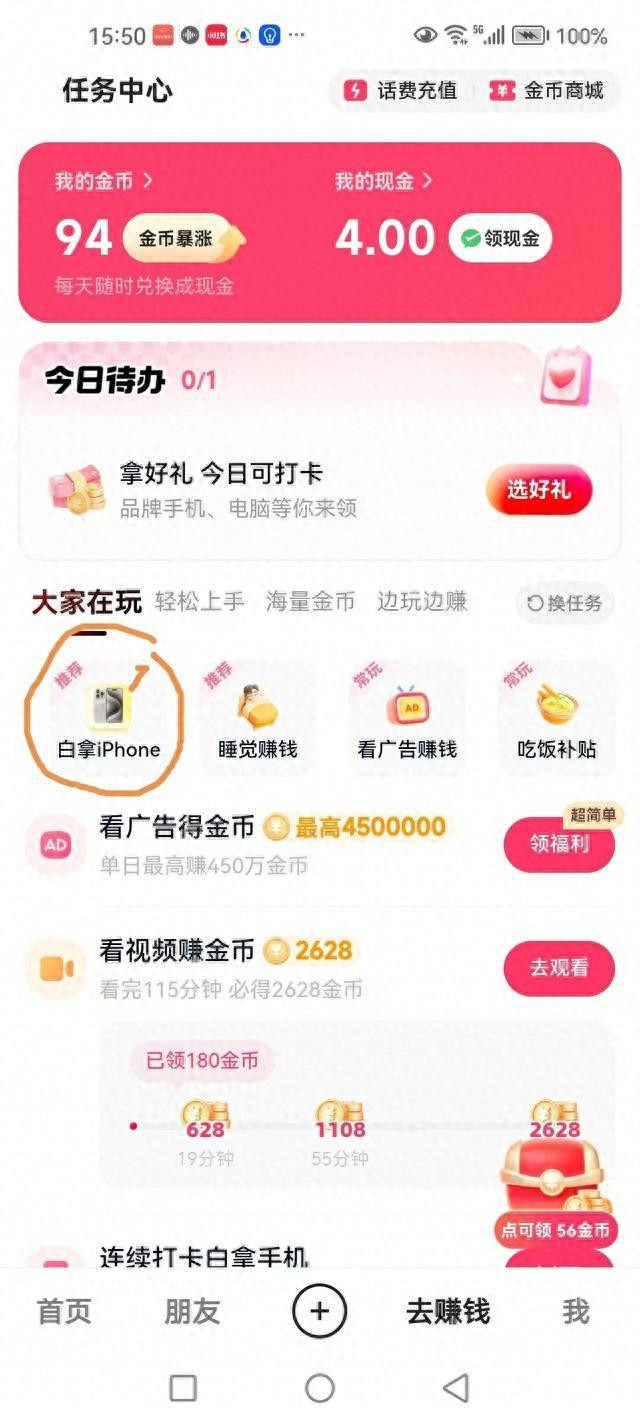Tap 领福利 for watching ads
Screen dimensions: 640x1422
click(x=559, y=843)
